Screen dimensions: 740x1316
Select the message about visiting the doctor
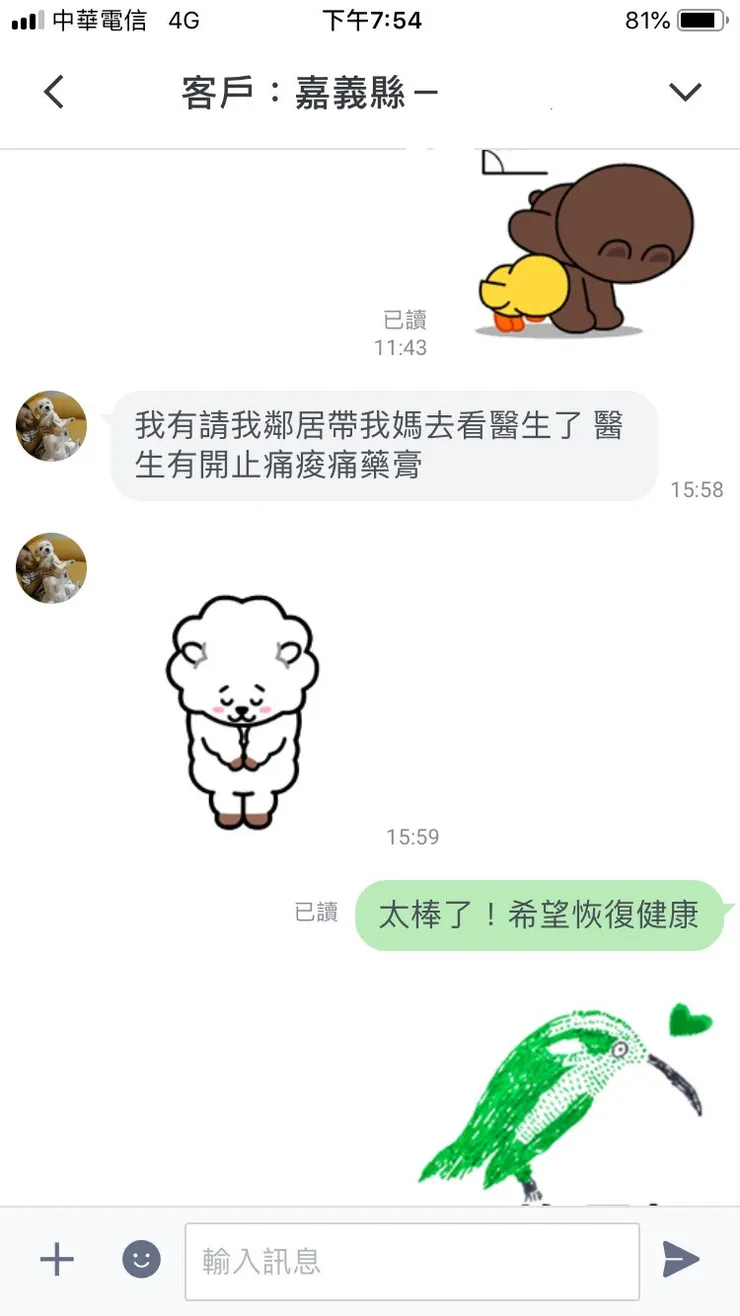pyautogui.click(x=378, y=447)
